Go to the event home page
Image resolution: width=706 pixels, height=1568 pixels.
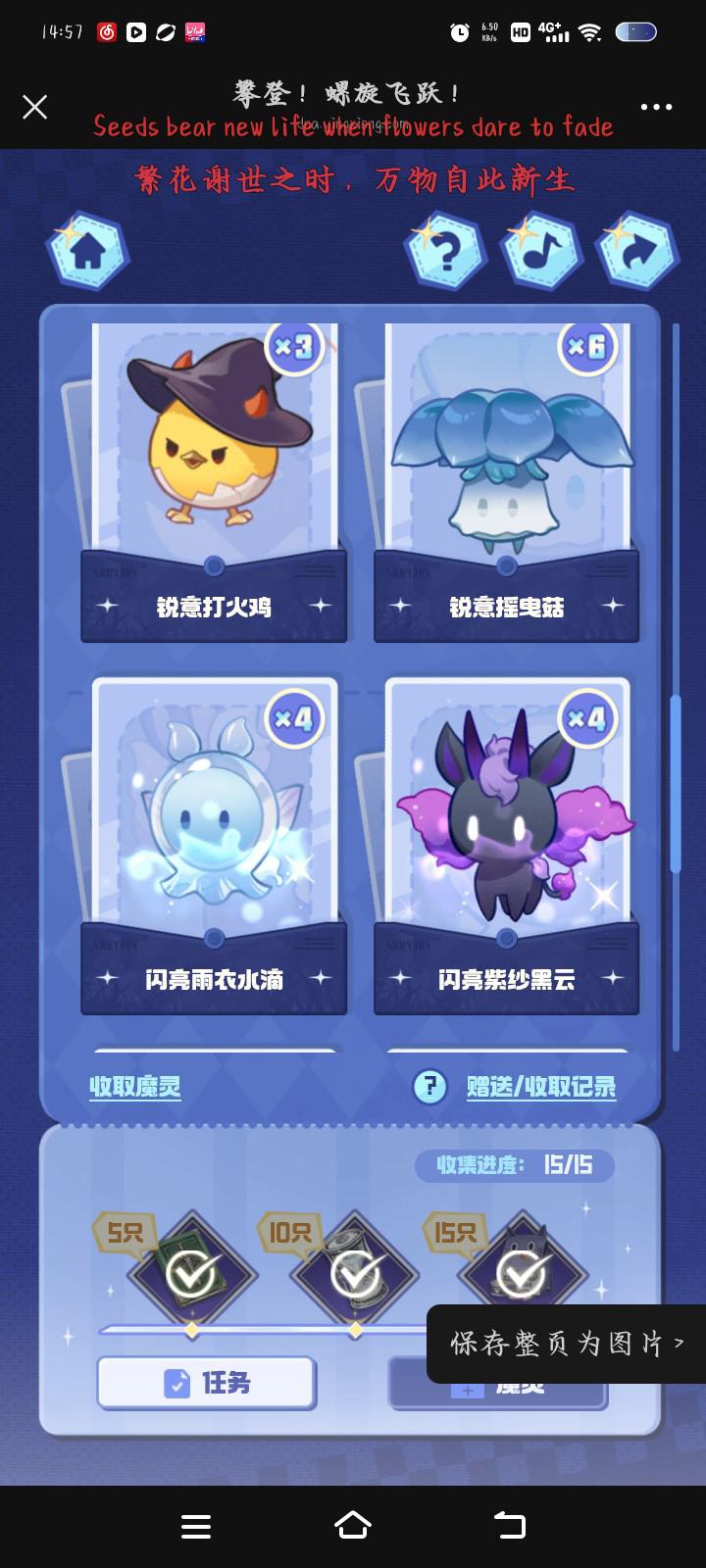[x=88, y=252]
